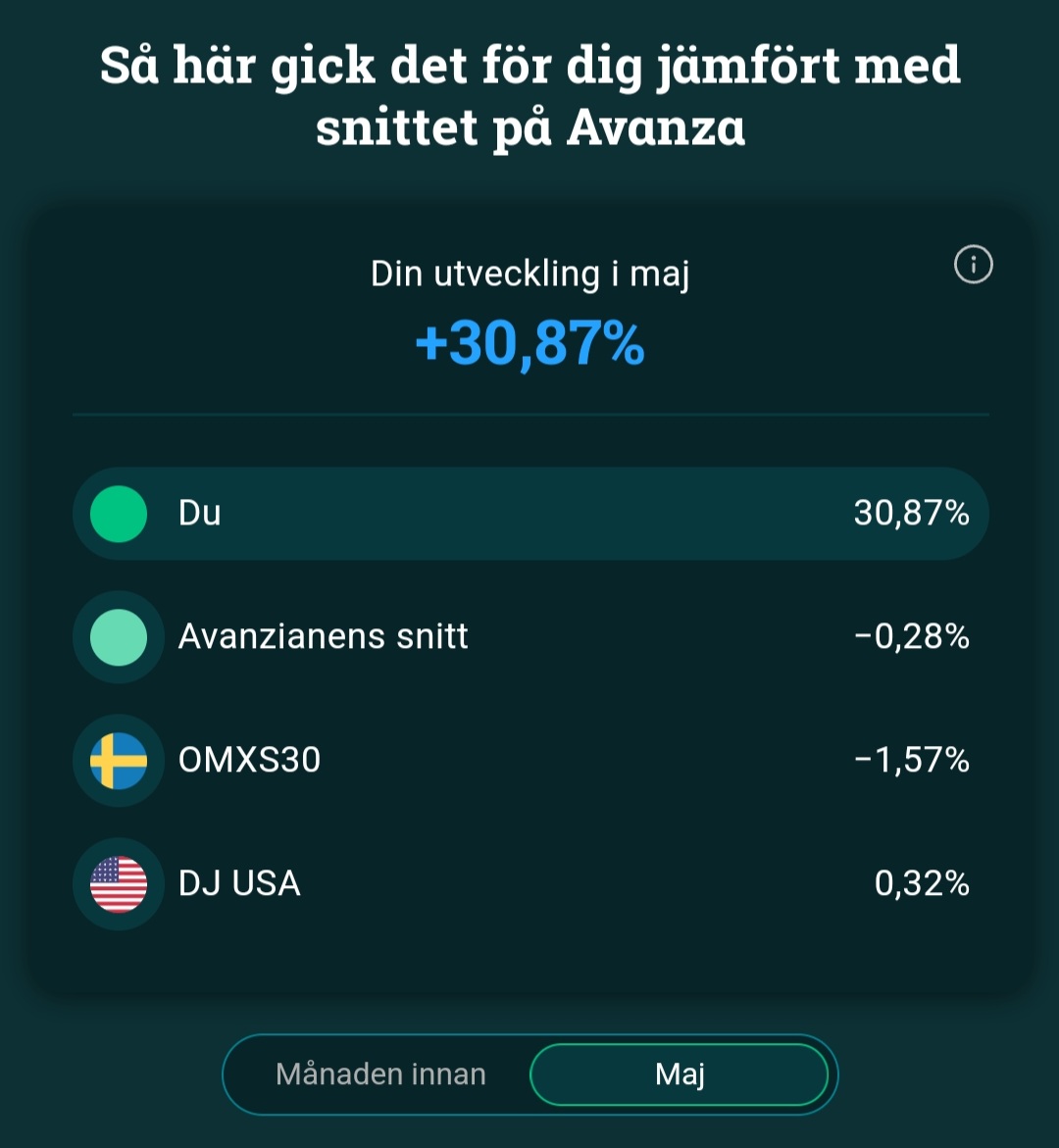Select the Maj segment
This screenshot has height=1148, width=1059.
pyautogui.click(x=680, y=1073)
